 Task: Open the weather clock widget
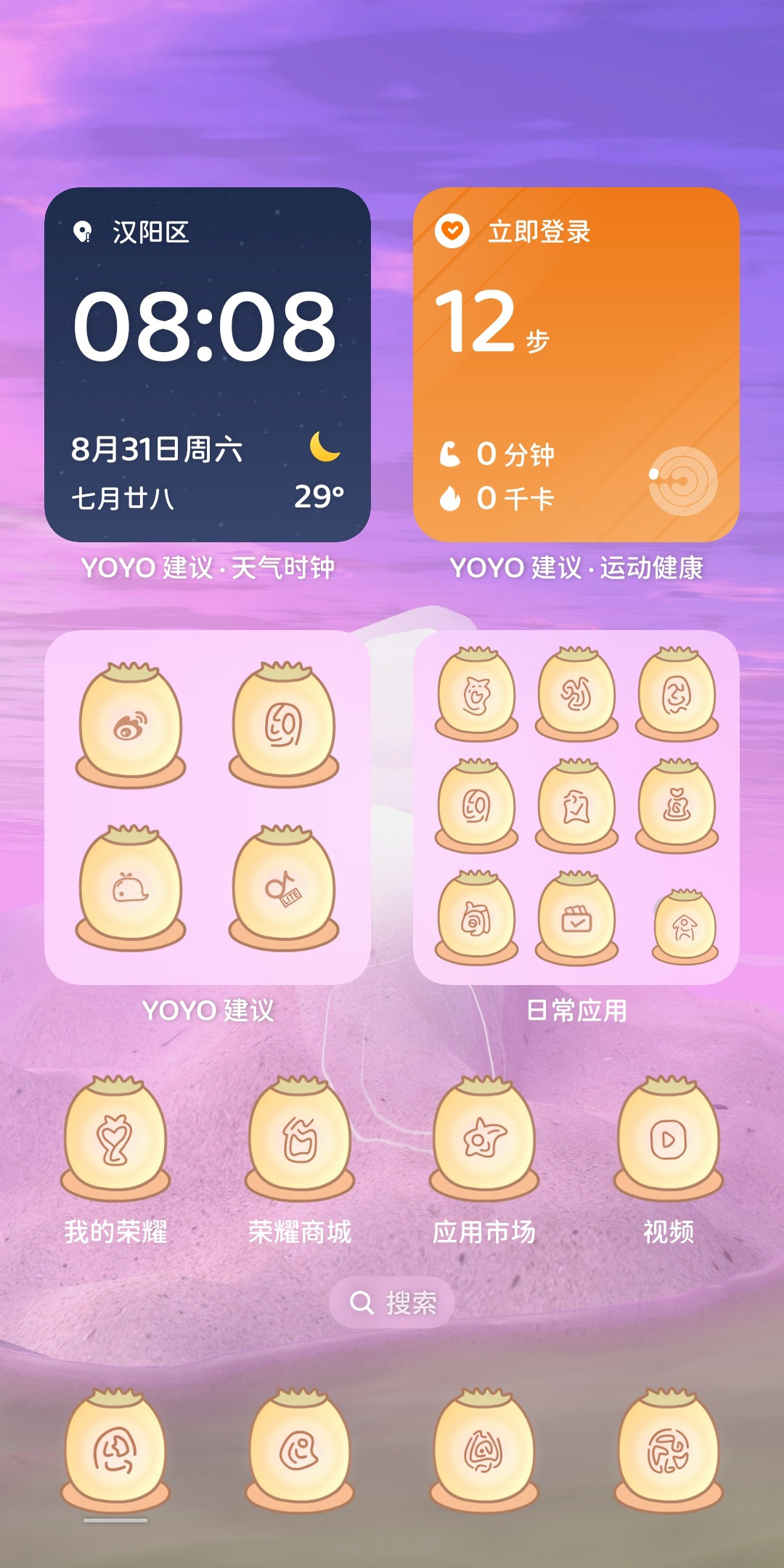(x=207, y=364)
